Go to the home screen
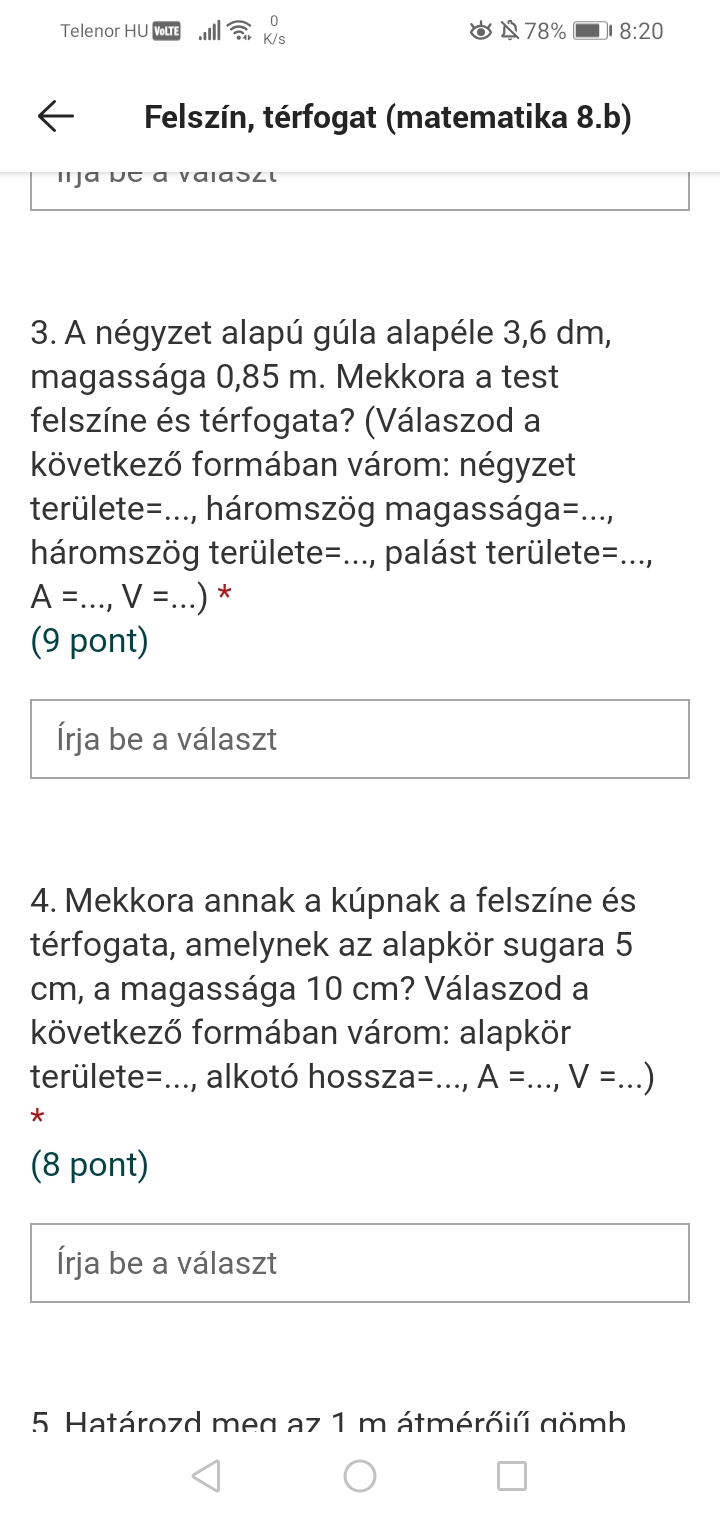The width and height of the screenshot is (720, 1520). tap(360, 1475)
